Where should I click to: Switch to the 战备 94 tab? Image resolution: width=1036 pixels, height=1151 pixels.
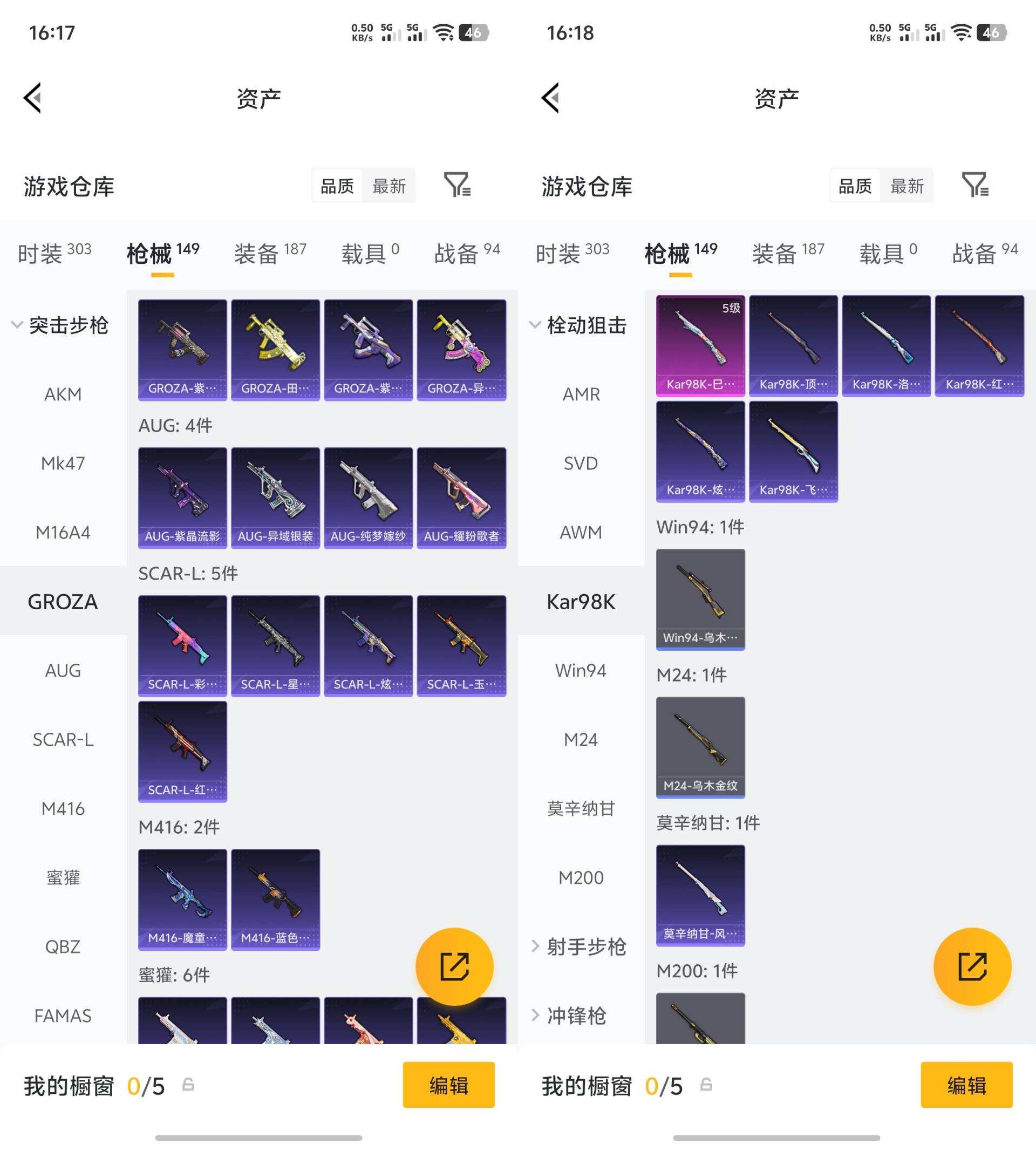pos(465,253)
